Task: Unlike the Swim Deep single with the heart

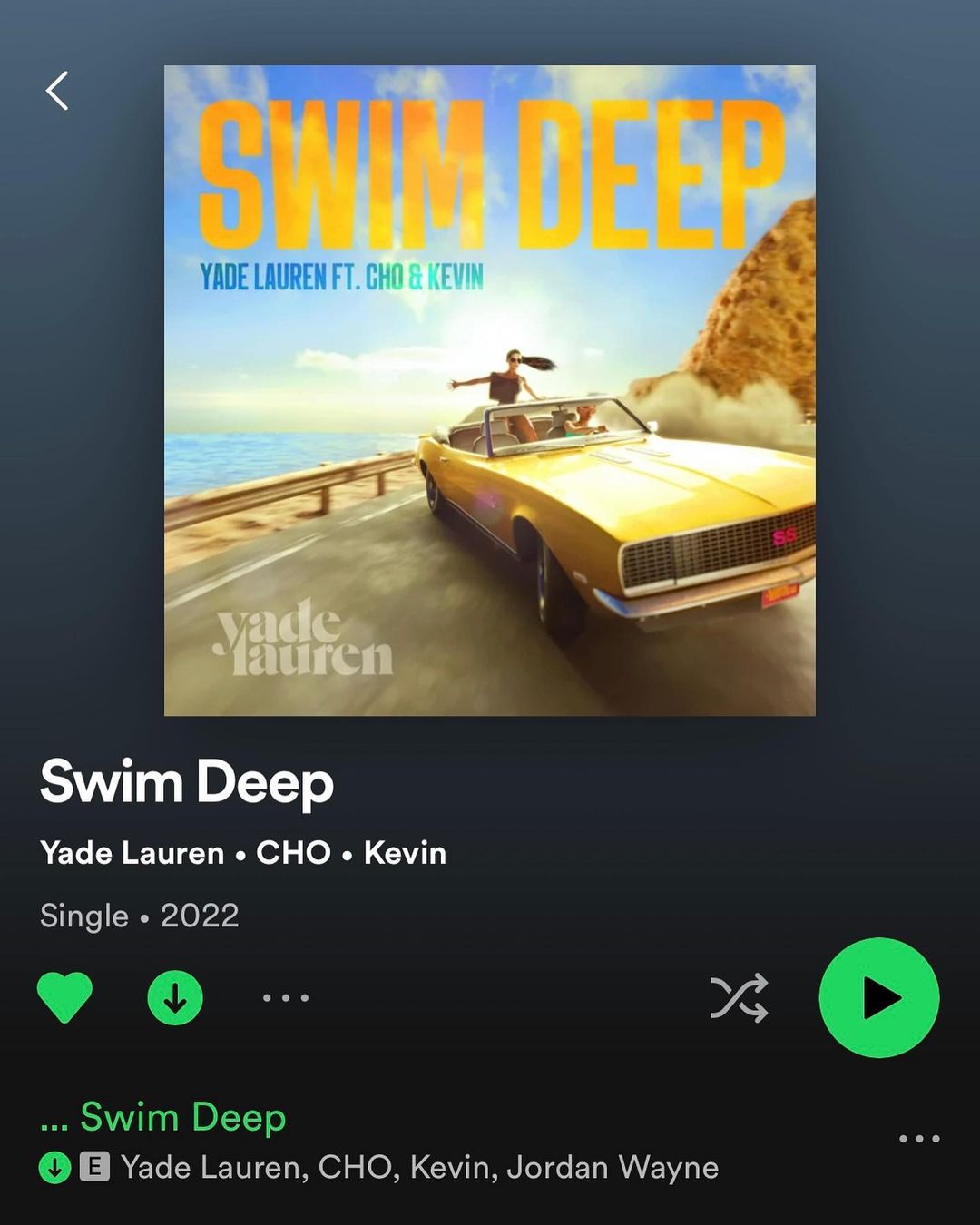Action: point(64,997)
